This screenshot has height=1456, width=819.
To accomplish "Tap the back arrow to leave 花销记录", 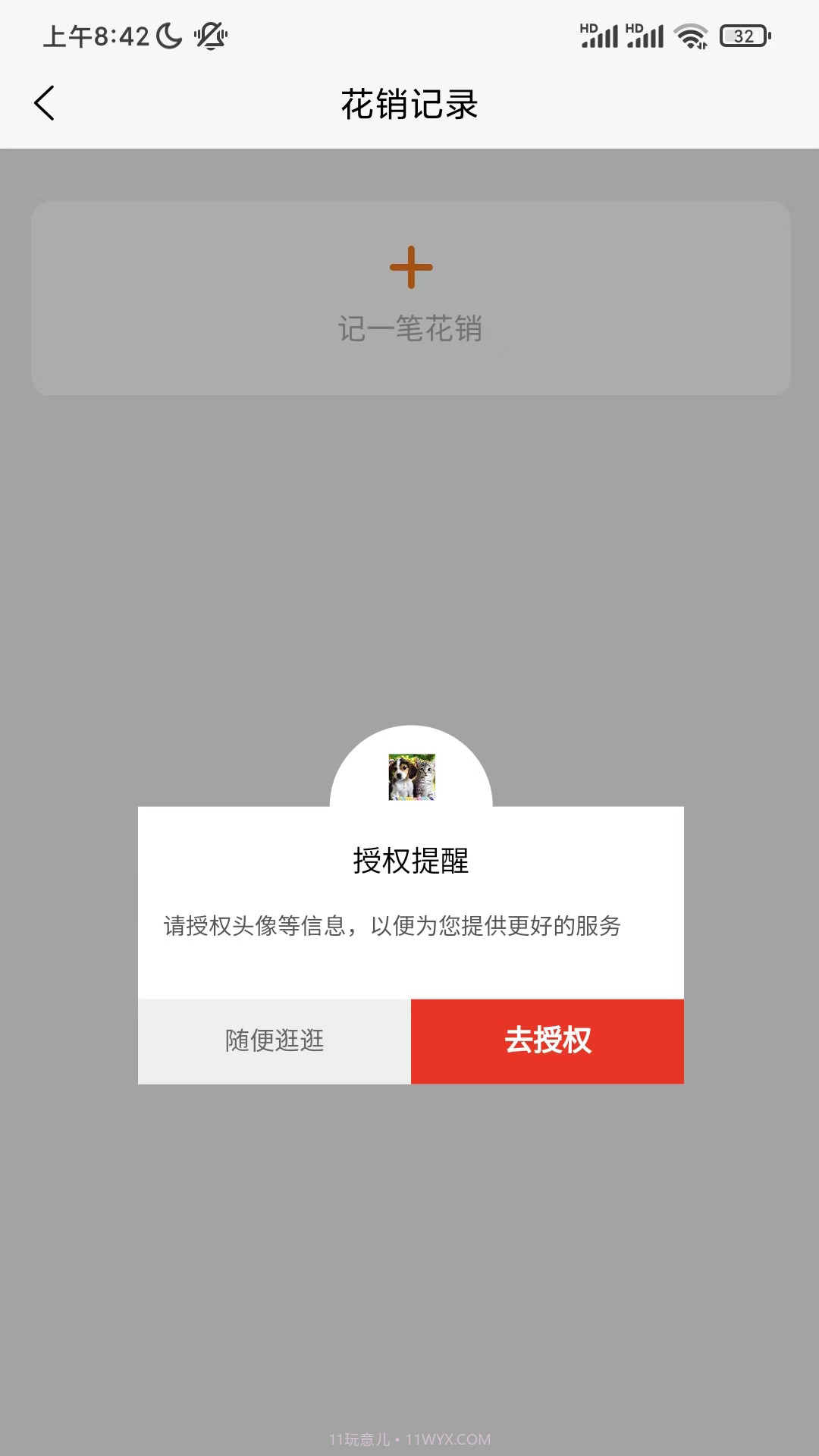I will click(45, 104).
